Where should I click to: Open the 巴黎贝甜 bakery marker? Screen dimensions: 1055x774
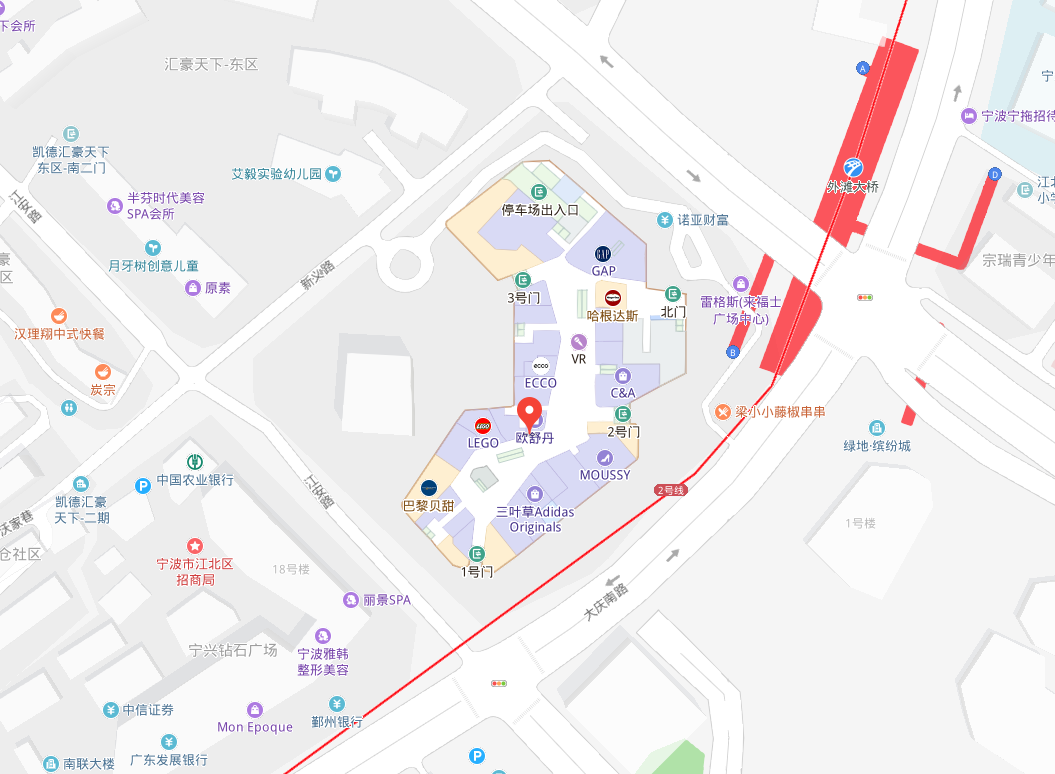coord(429,488)
